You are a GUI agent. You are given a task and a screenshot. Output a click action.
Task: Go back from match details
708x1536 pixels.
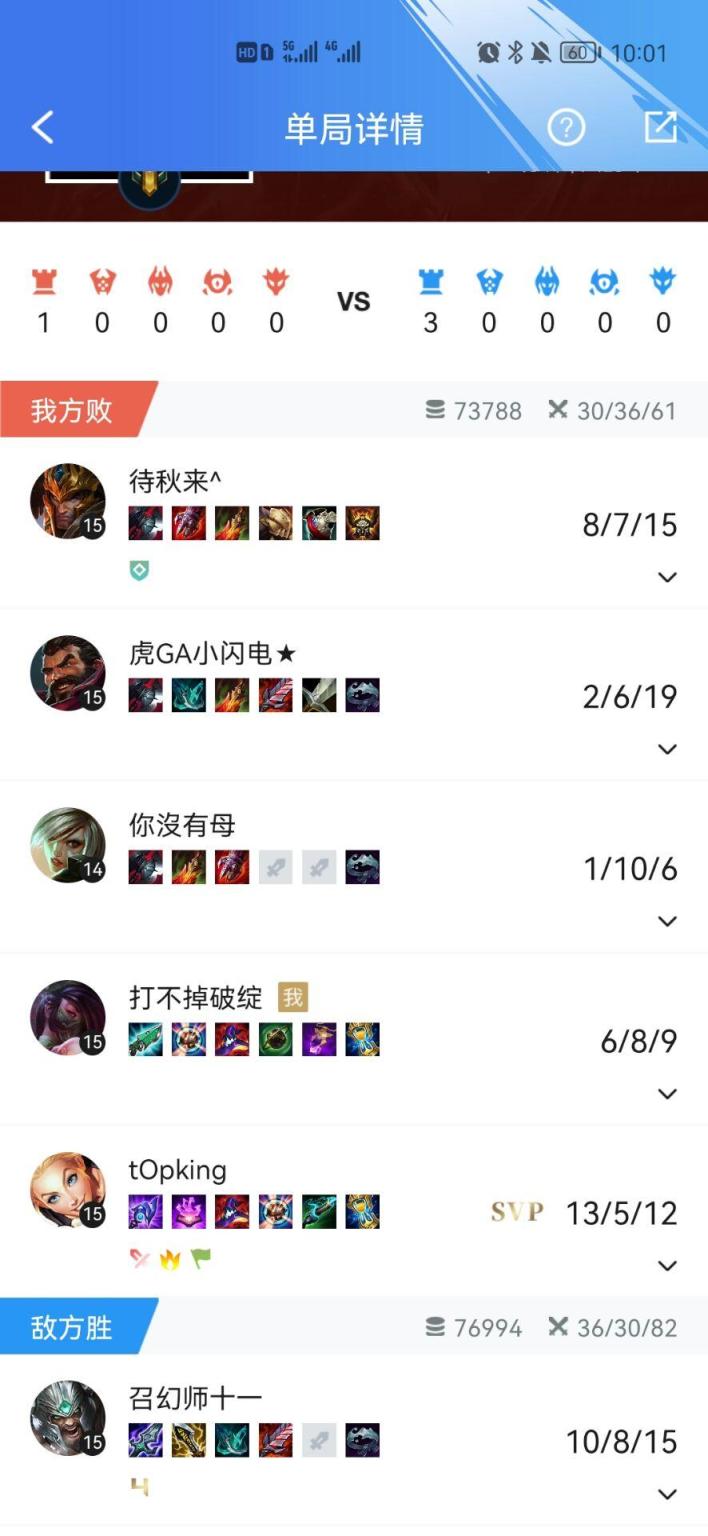[x=42, y=128]
